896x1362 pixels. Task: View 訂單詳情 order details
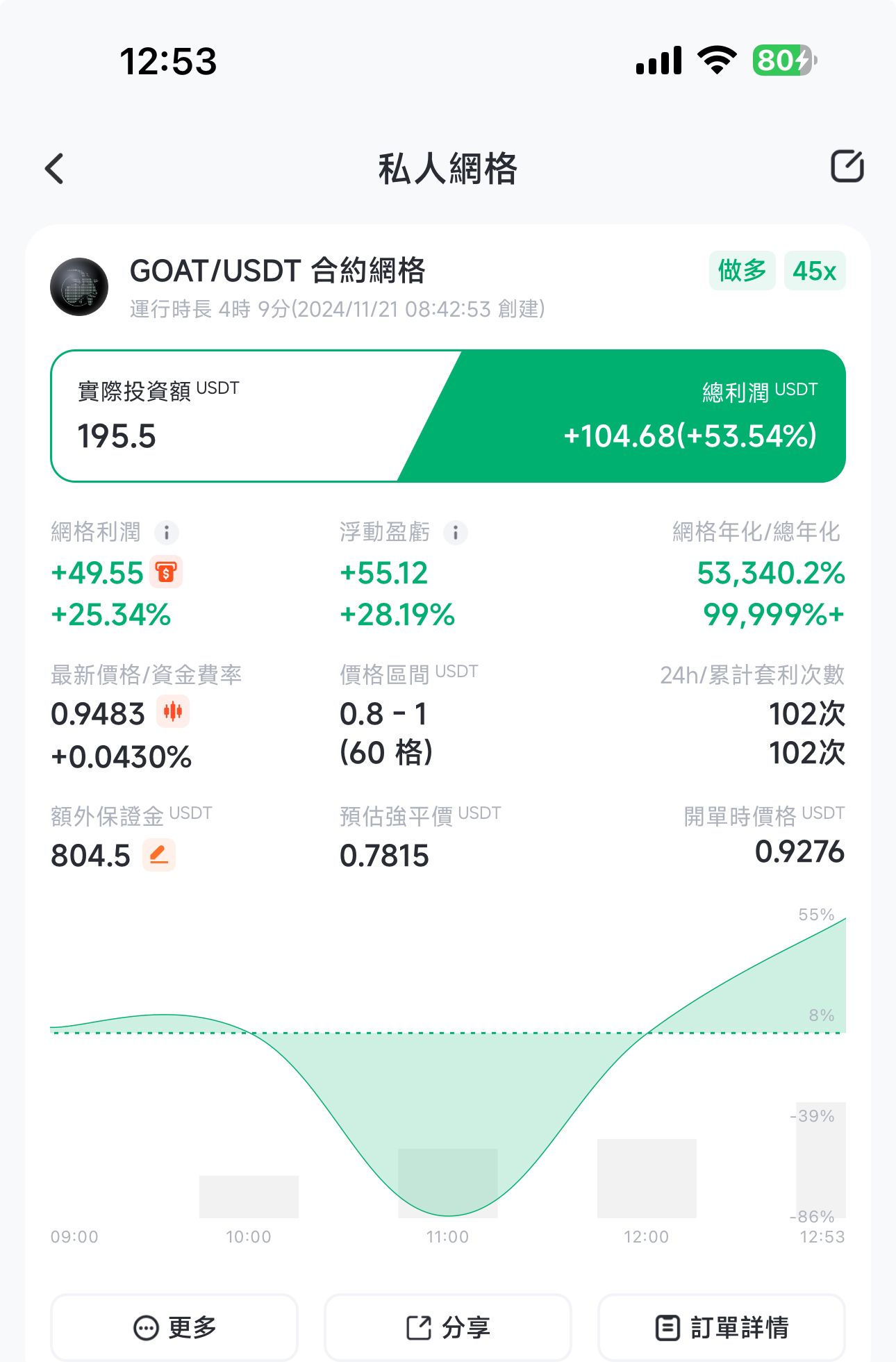(722, 1327)
